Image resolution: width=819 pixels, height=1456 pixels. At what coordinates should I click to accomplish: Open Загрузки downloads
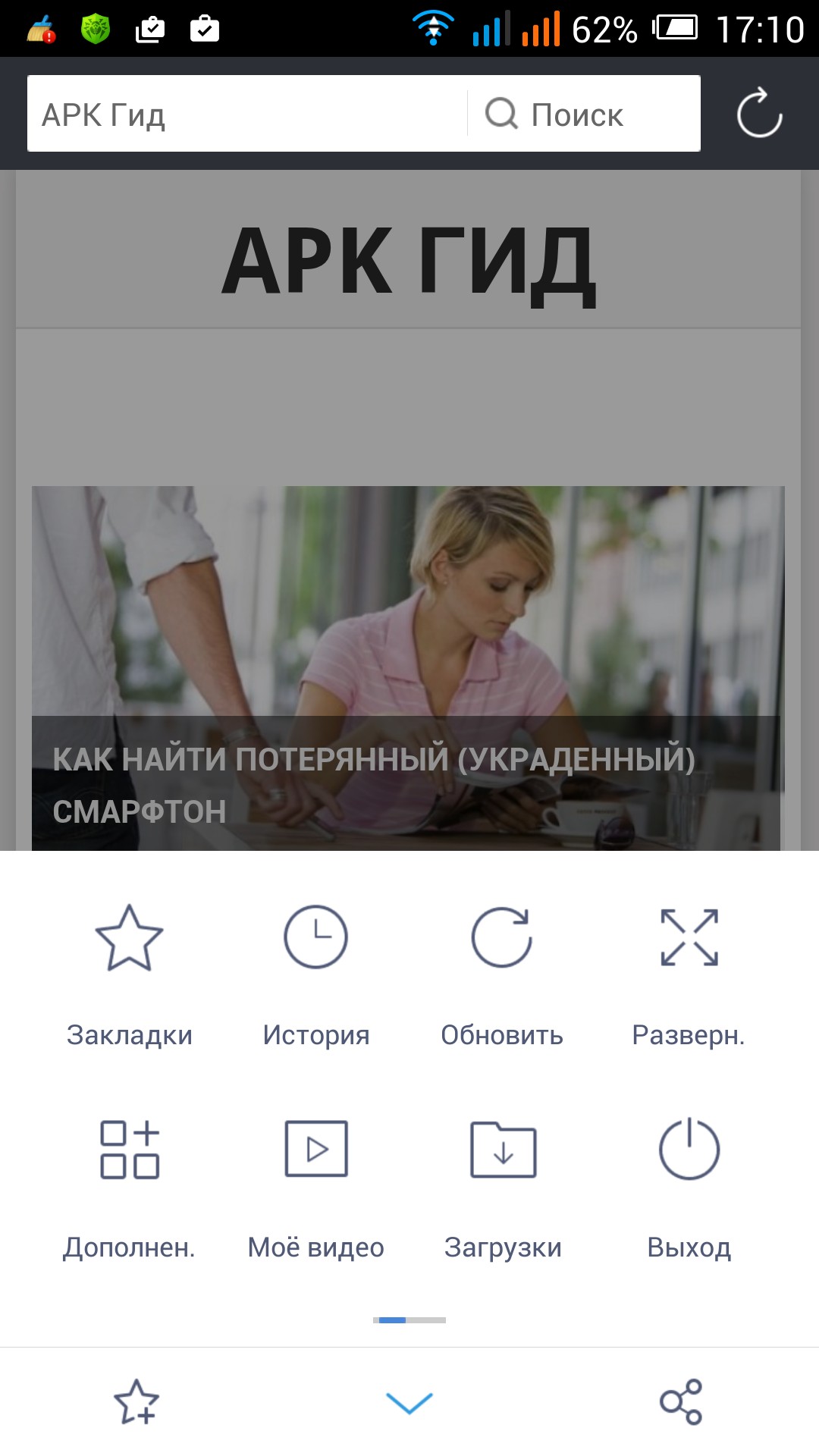(503, 1187)
